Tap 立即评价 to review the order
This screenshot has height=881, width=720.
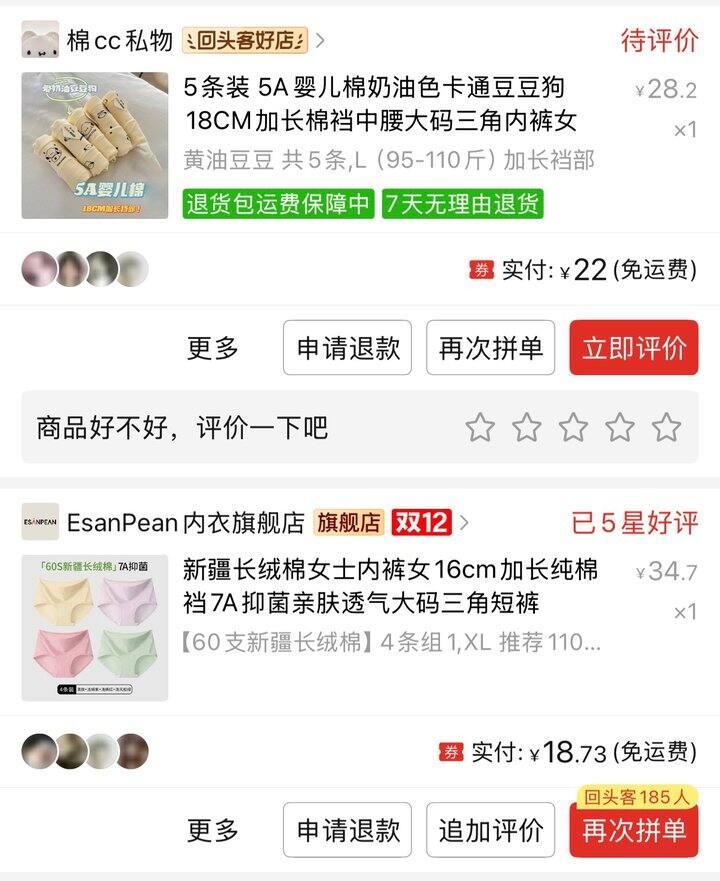(x=634, y=348)
